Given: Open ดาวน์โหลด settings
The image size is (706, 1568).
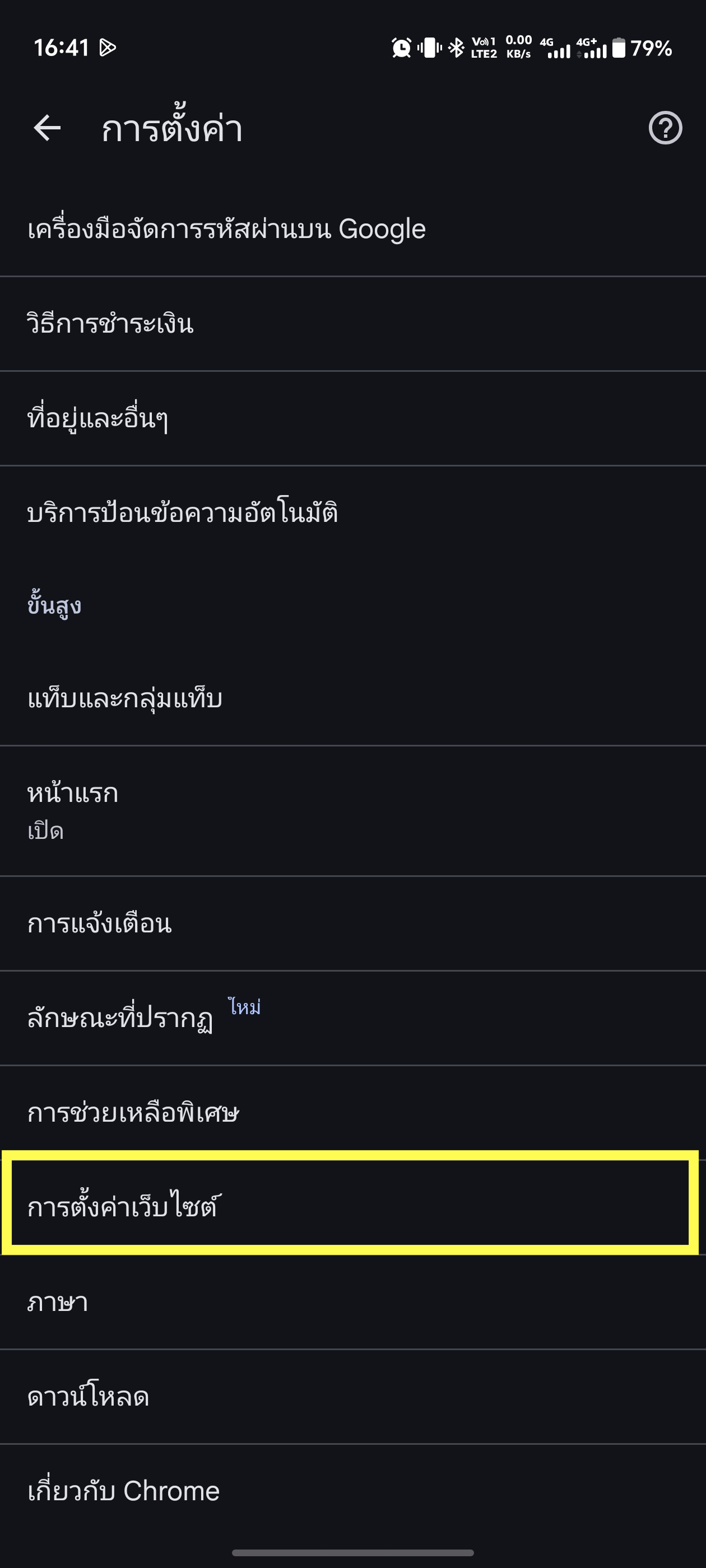Looking at the screenshot, I should pyautogui.click(x=352, y=1397).
